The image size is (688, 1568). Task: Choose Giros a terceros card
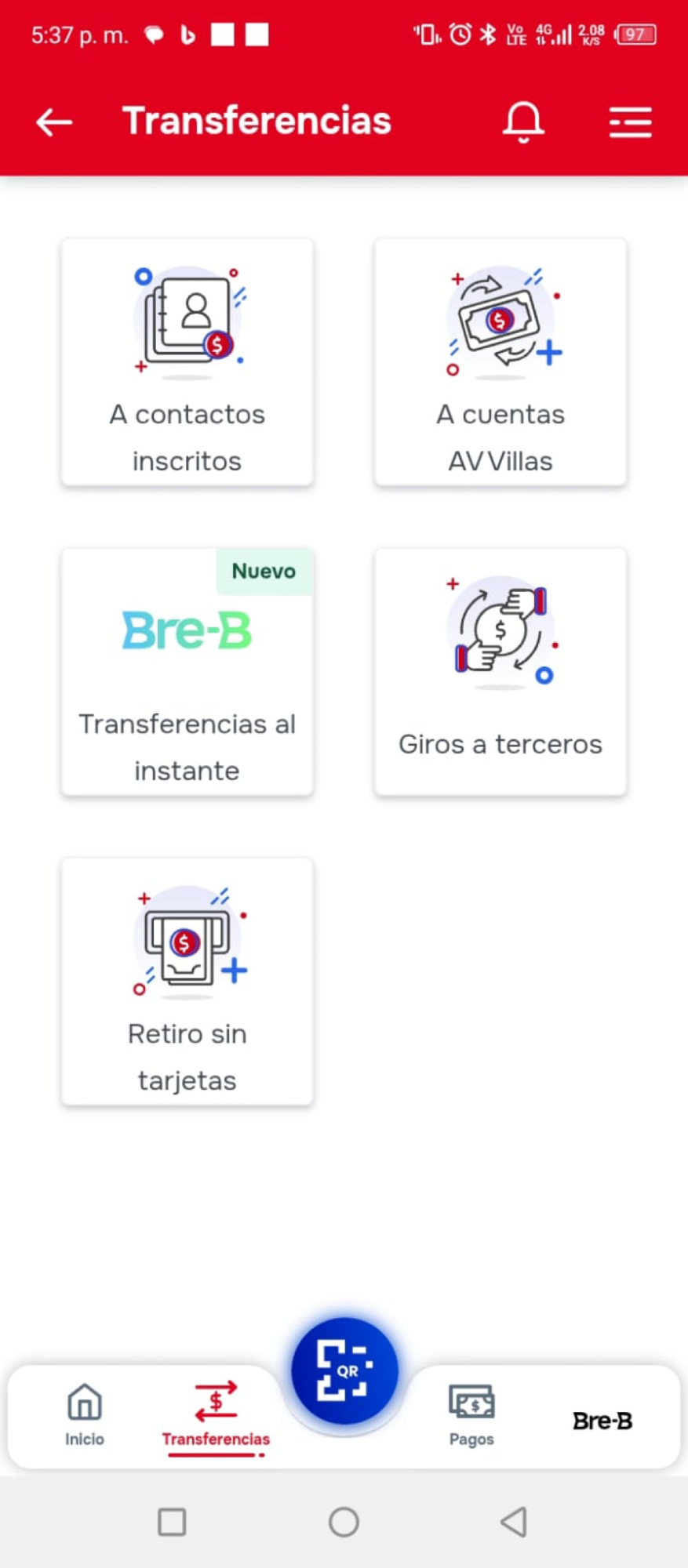(x=501, y=672)
